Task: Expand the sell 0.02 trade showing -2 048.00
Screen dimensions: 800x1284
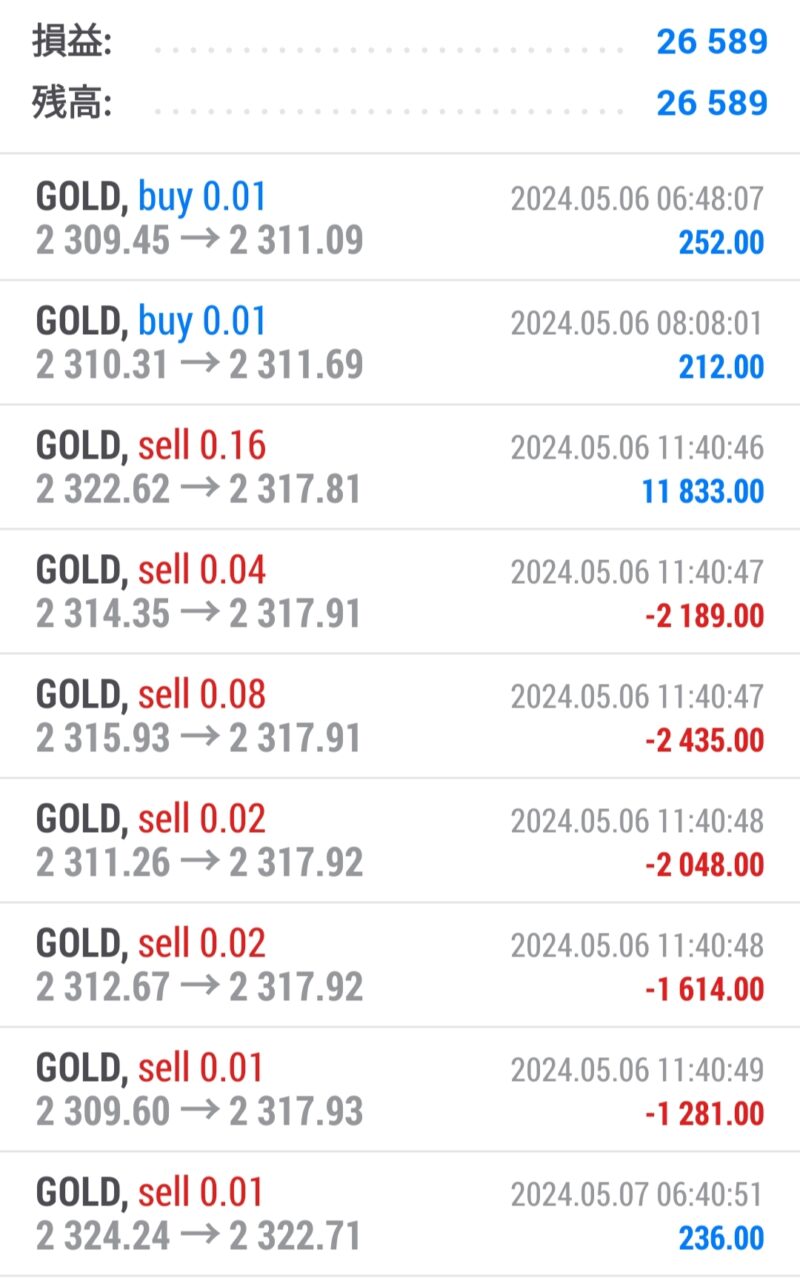Action: pos(400,841)
